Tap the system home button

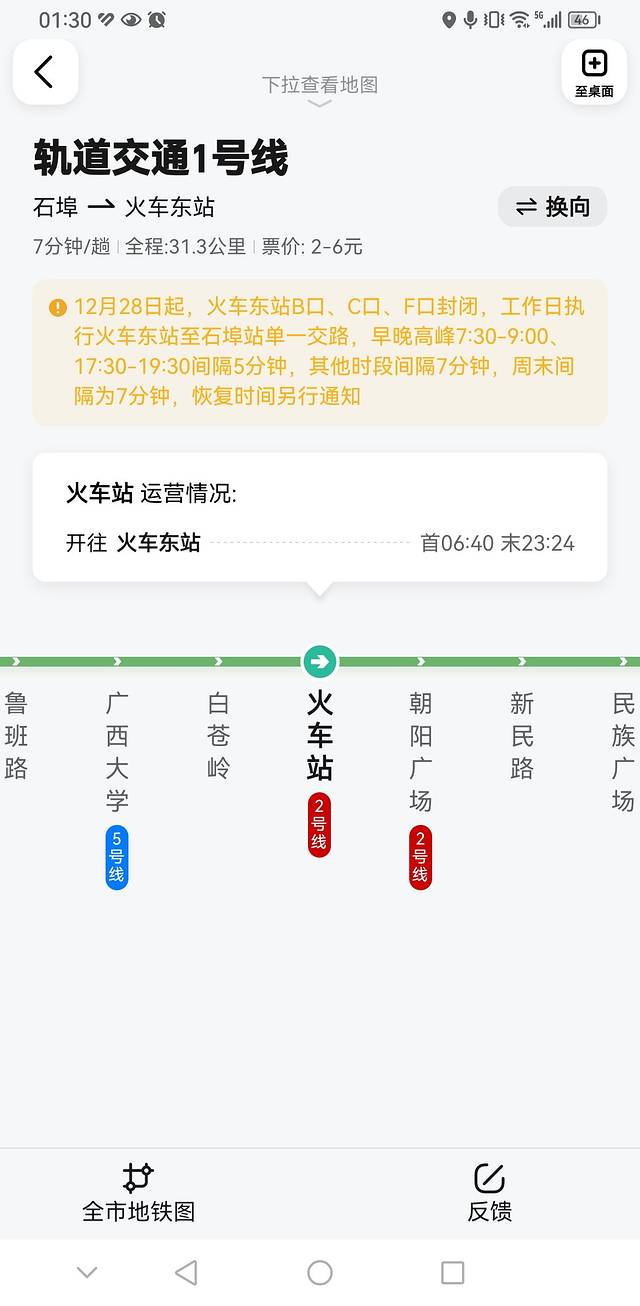click(320, 1272)
